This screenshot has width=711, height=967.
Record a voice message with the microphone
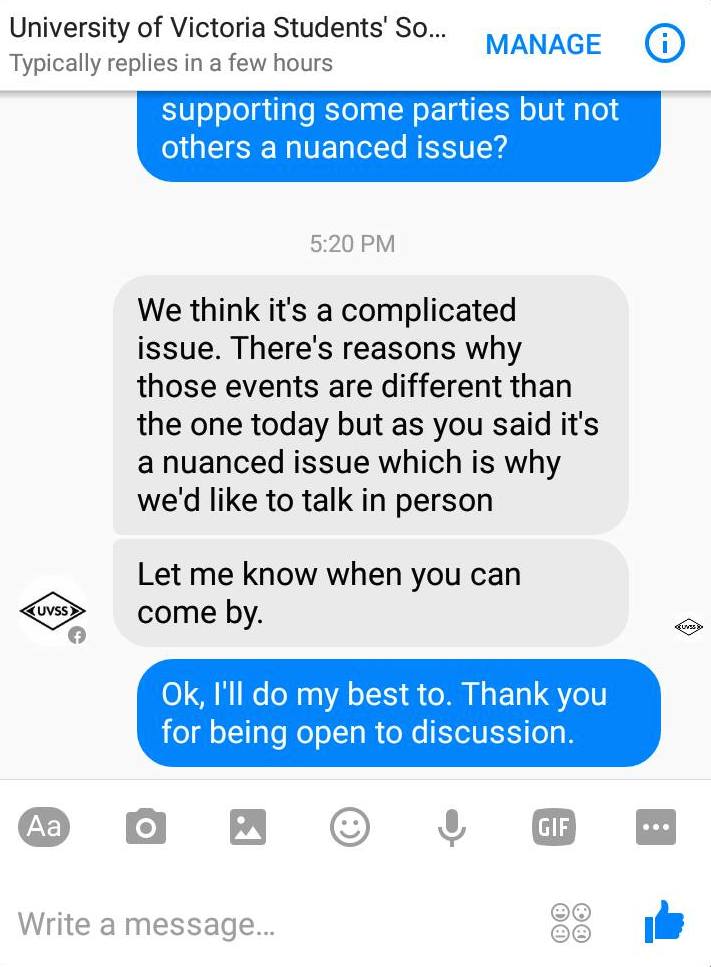[452, 827]
